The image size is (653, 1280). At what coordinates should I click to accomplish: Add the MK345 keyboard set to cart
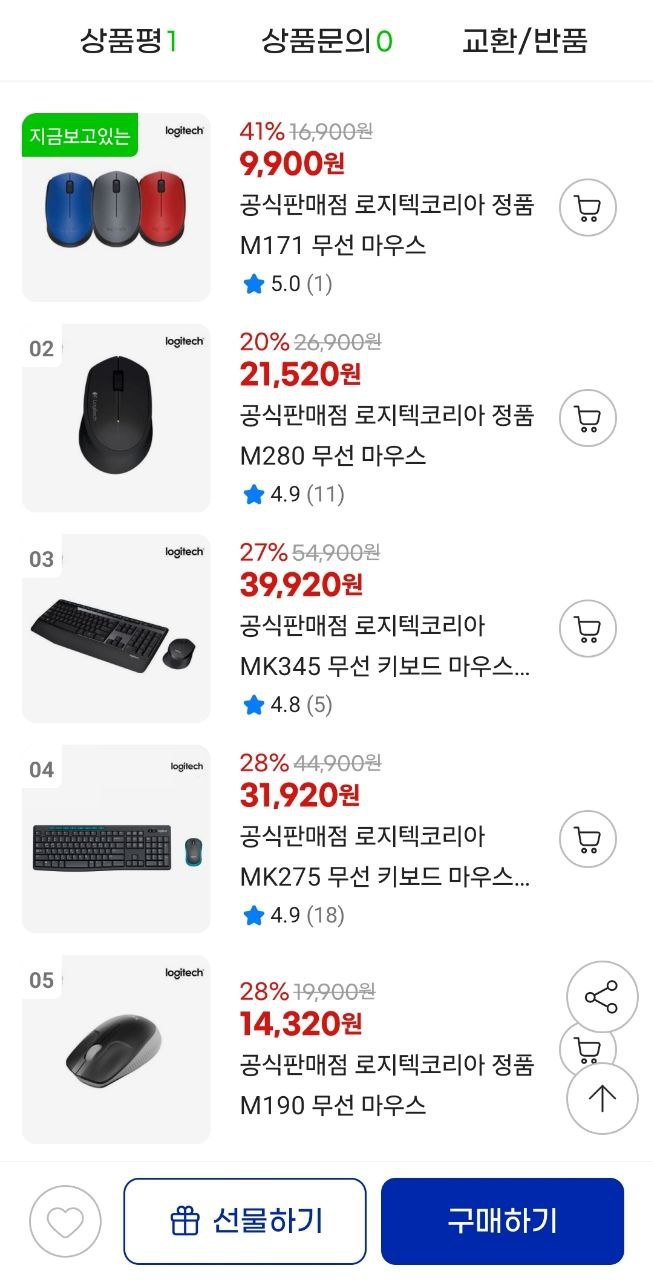click(x=588, y=628)
